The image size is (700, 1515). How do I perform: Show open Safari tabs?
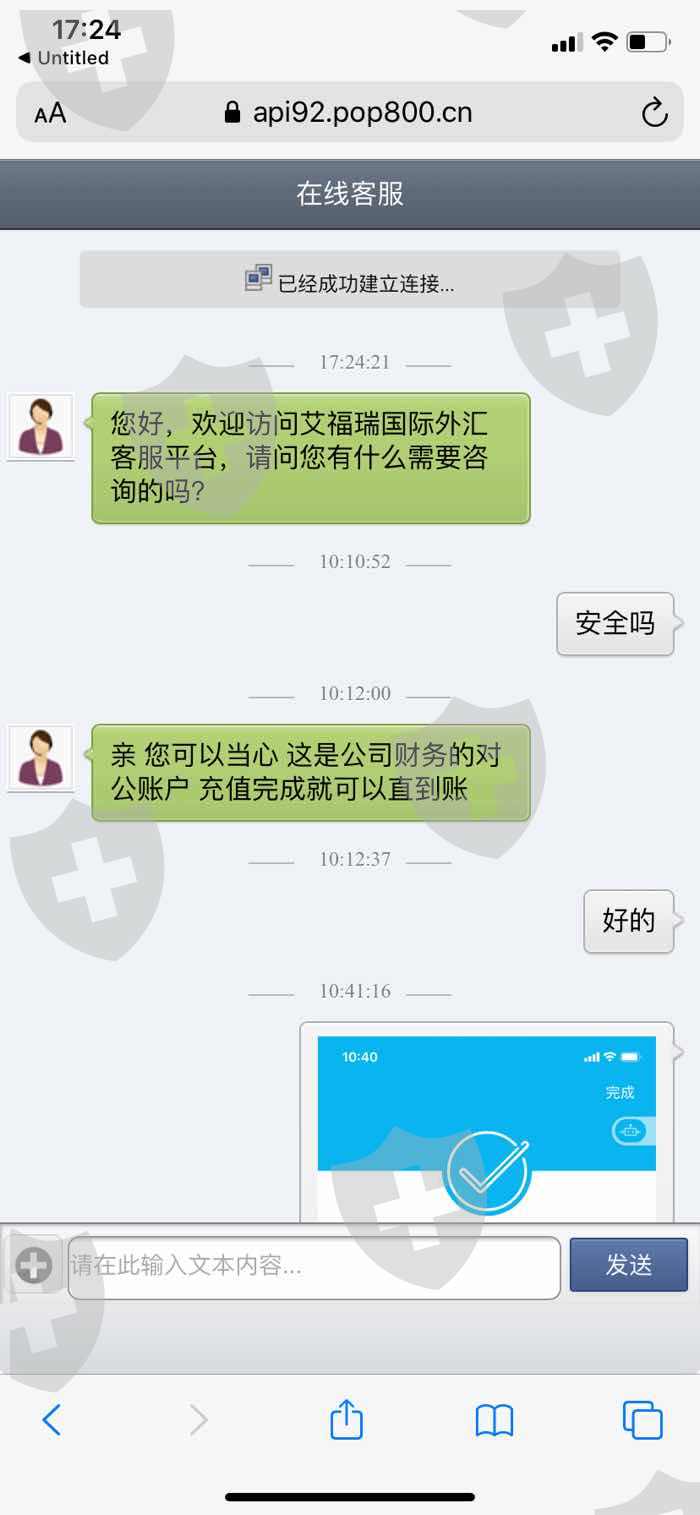pos(642,1420)
